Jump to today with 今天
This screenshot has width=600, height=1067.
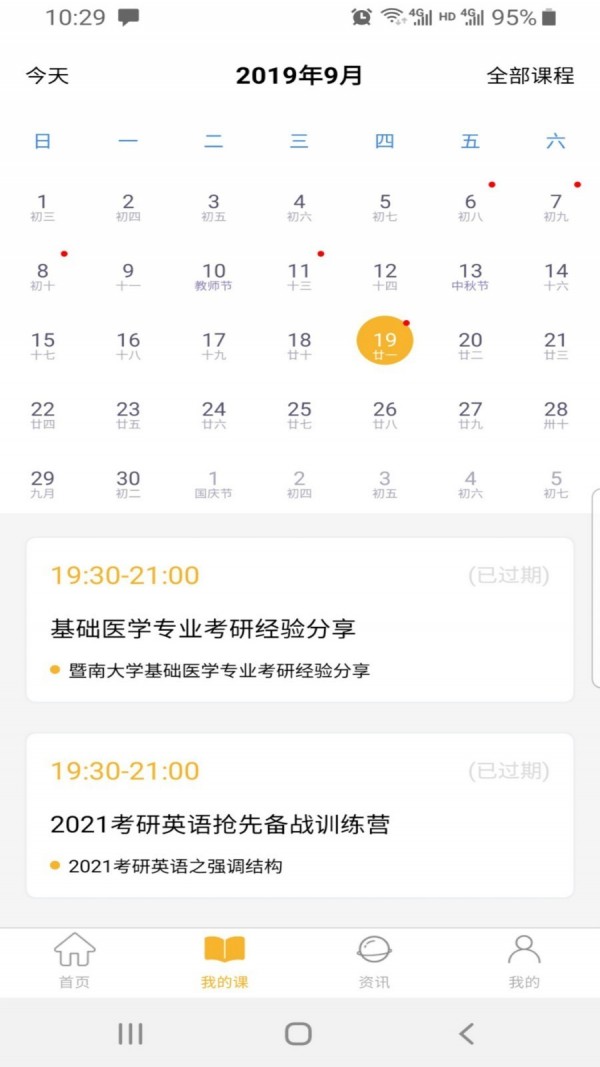47,76
